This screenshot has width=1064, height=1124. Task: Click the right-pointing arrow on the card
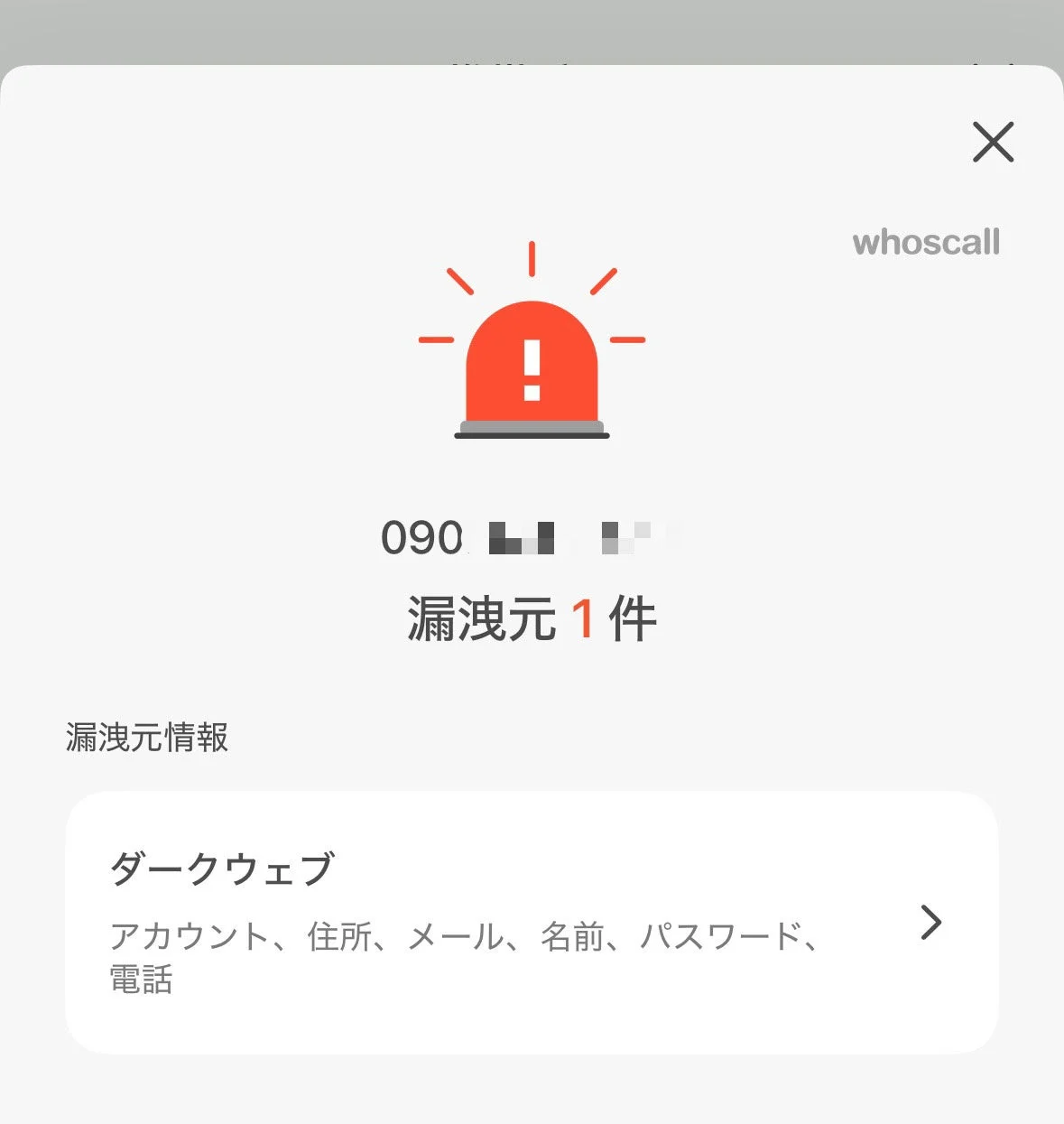click(x=930, y=923)
